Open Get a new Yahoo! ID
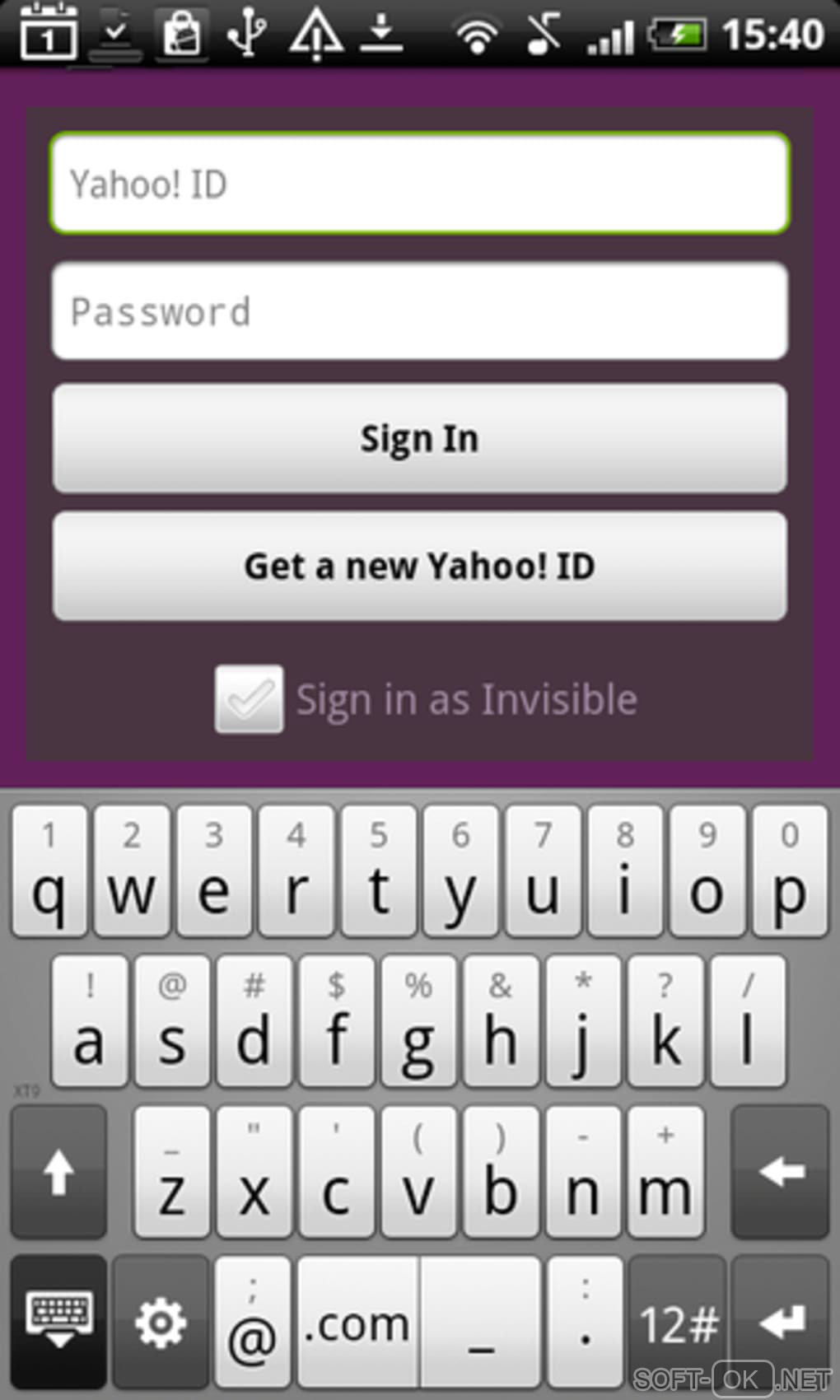840x1400 pixels. coord(420,566)
